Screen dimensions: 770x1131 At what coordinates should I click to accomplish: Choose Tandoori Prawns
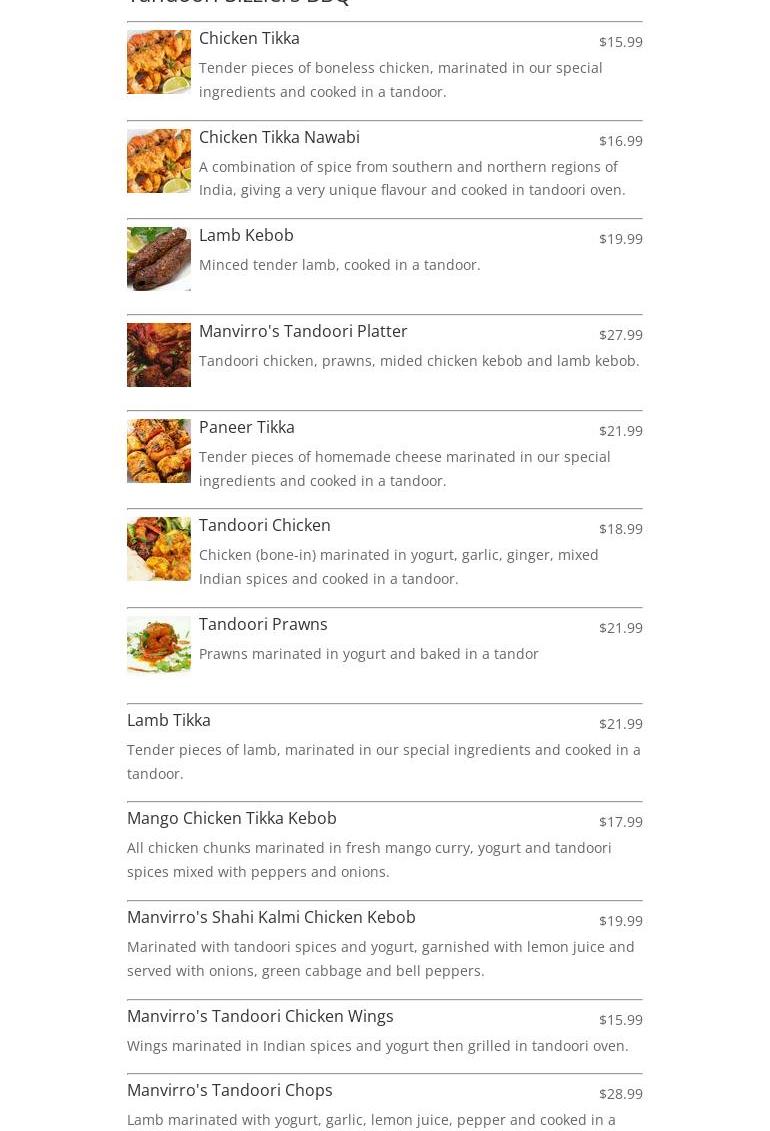coord(263,624)
